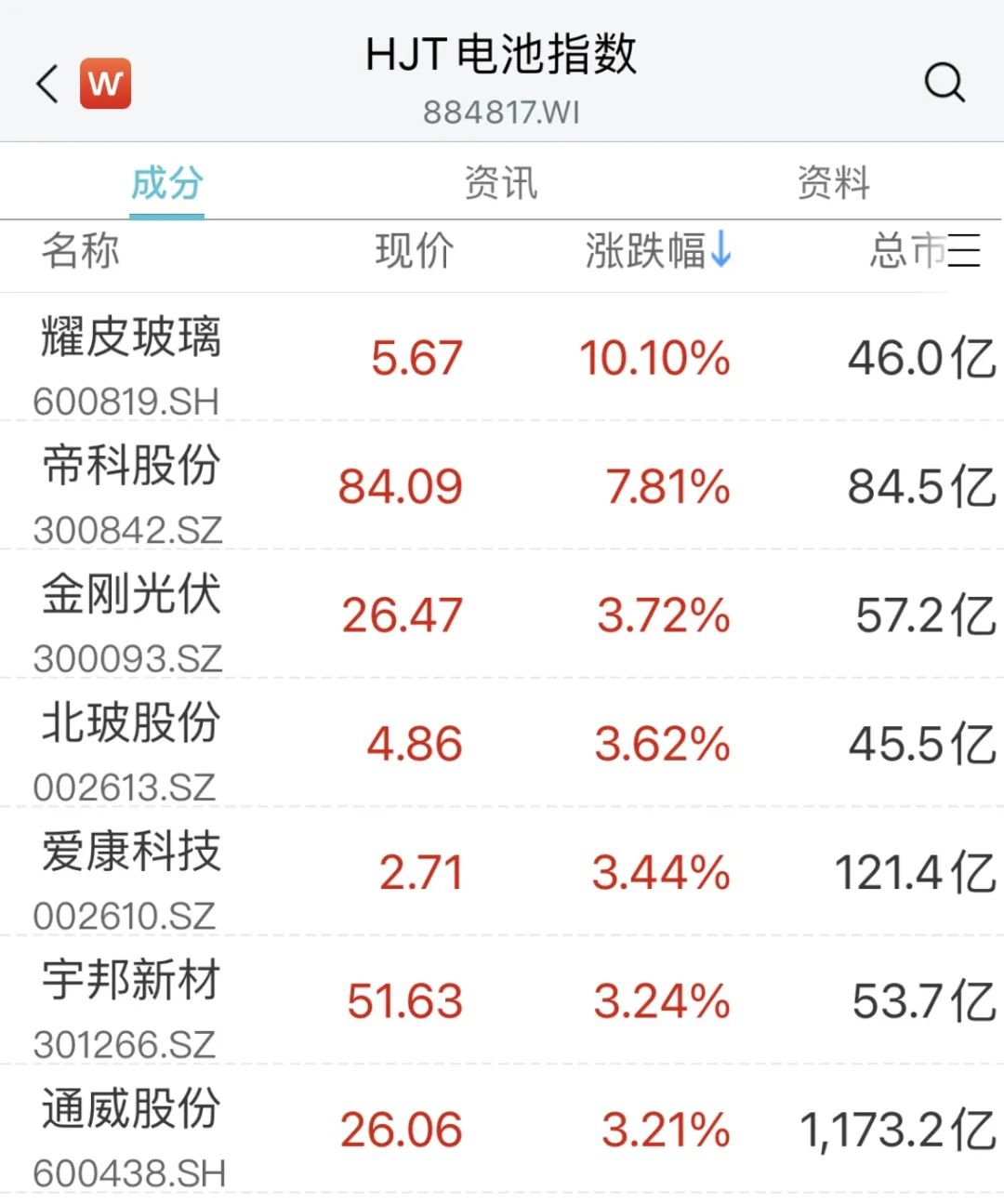Image resolution: width=1004 pixels, height=1204 pixels.
Task: Open the column settings list icon
Action: click(964, 251)
